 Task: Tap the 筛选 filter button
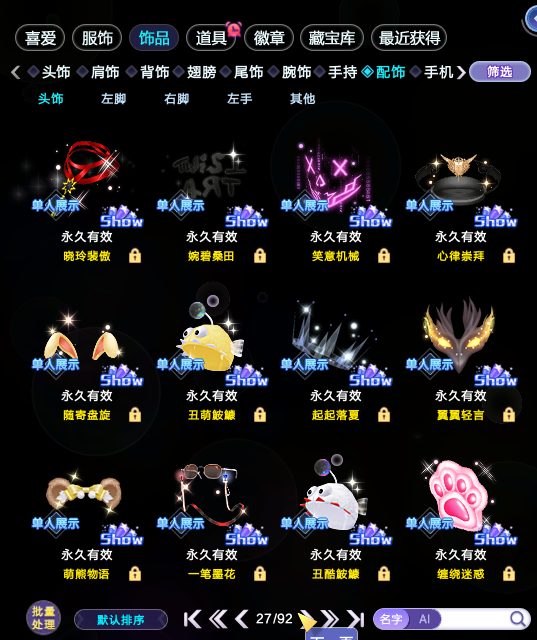tap(500, 72)
